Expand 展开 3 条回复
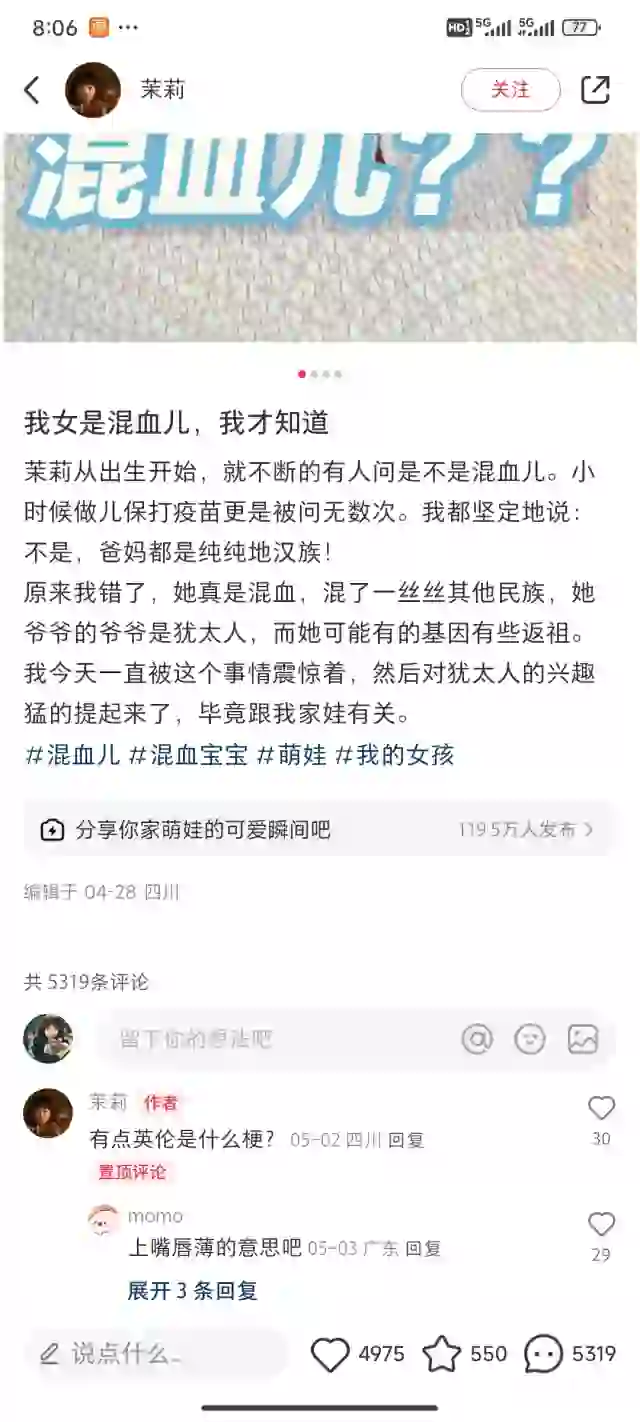This screenshot has height=1422, width=640. point(193,1291)
